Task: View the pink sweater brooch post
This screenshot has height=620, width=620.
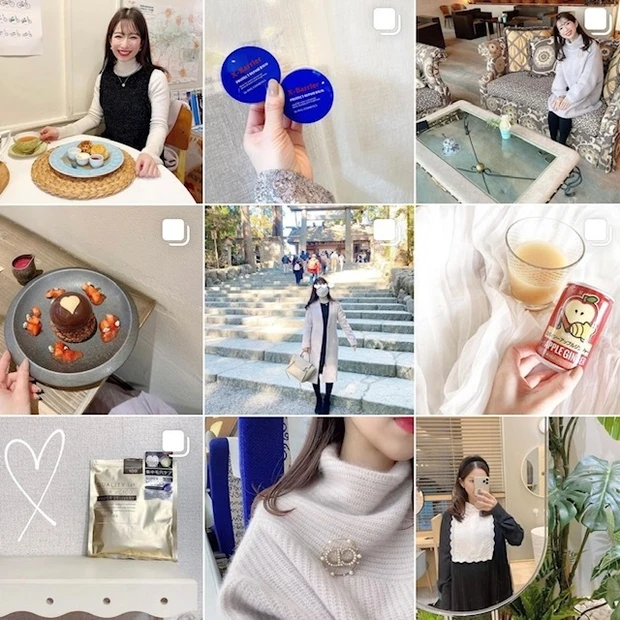Action: click(x=309, y=518)
